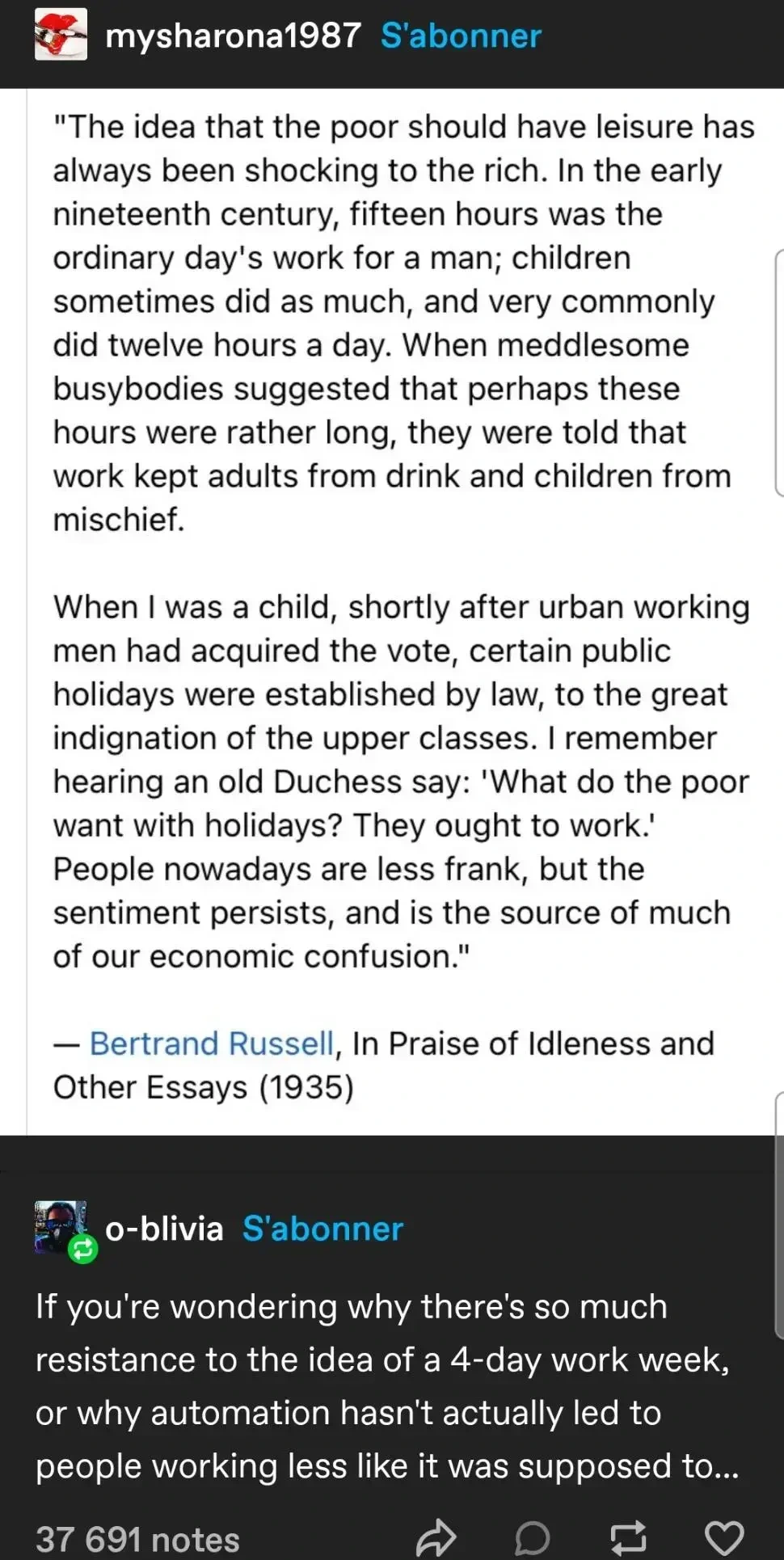Reblog this post
The image size is (784, 1560).
point(628,1537)
